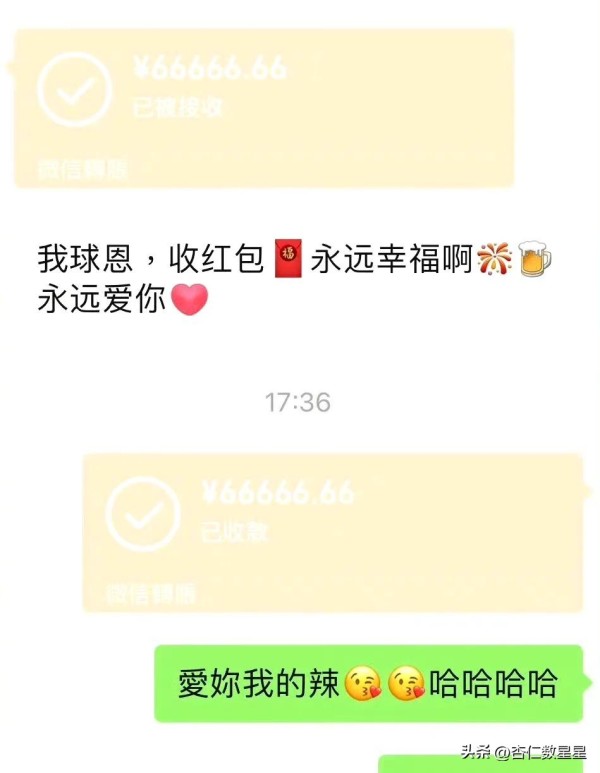Open the sent ¥66666.66 transfer marked 已收款

(x=332, y=530)
